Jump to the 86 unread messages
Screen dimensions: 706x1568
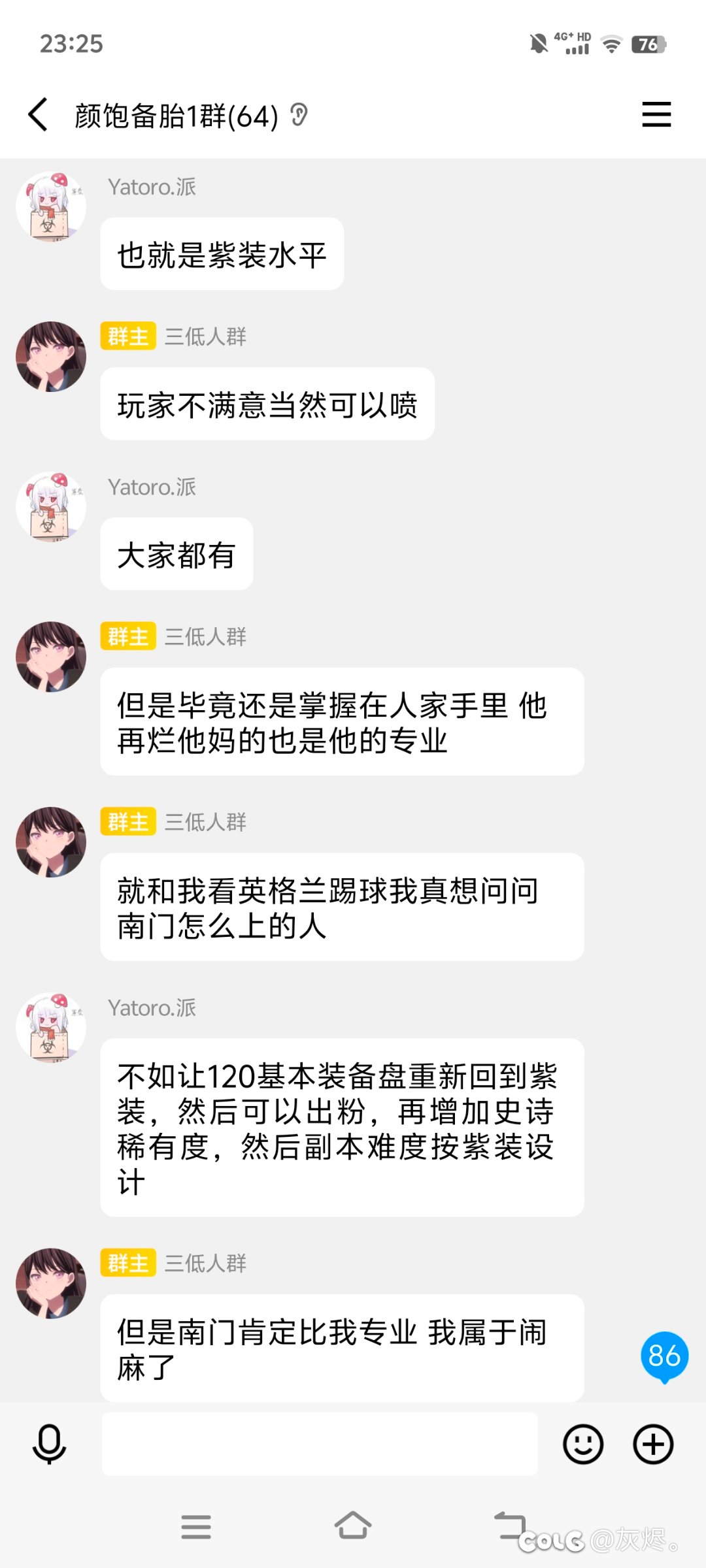coord(664,1356)
